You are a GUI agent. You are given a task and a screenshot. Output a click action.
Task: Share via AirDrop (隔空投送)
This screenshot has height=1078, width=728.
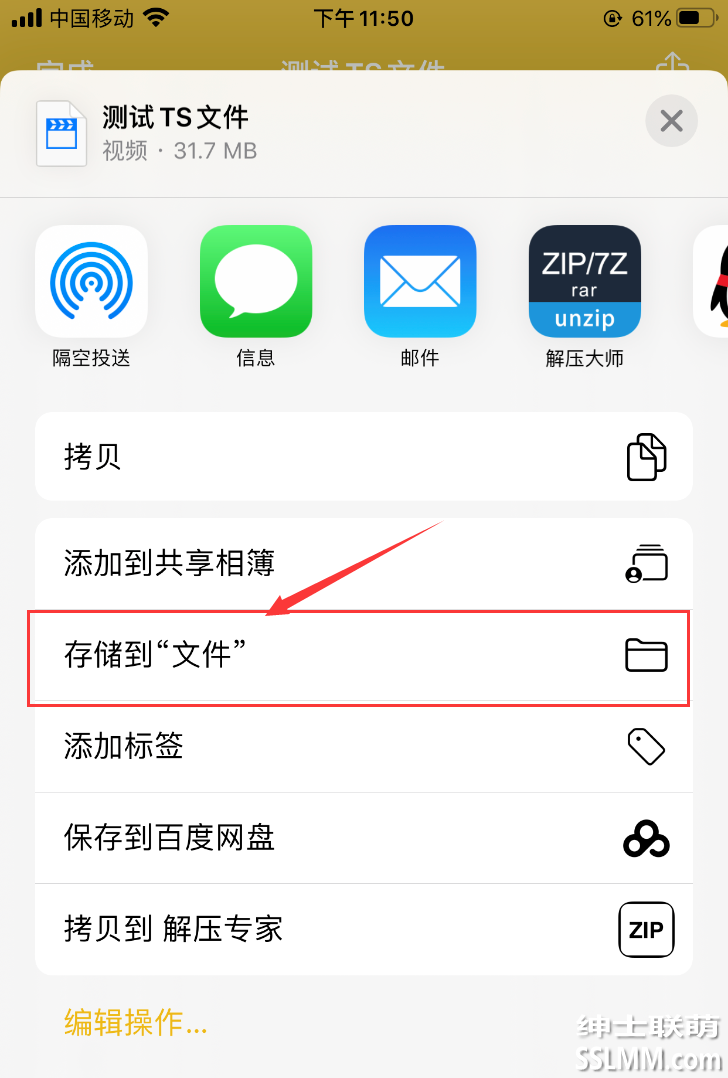[x=91, y=281]
